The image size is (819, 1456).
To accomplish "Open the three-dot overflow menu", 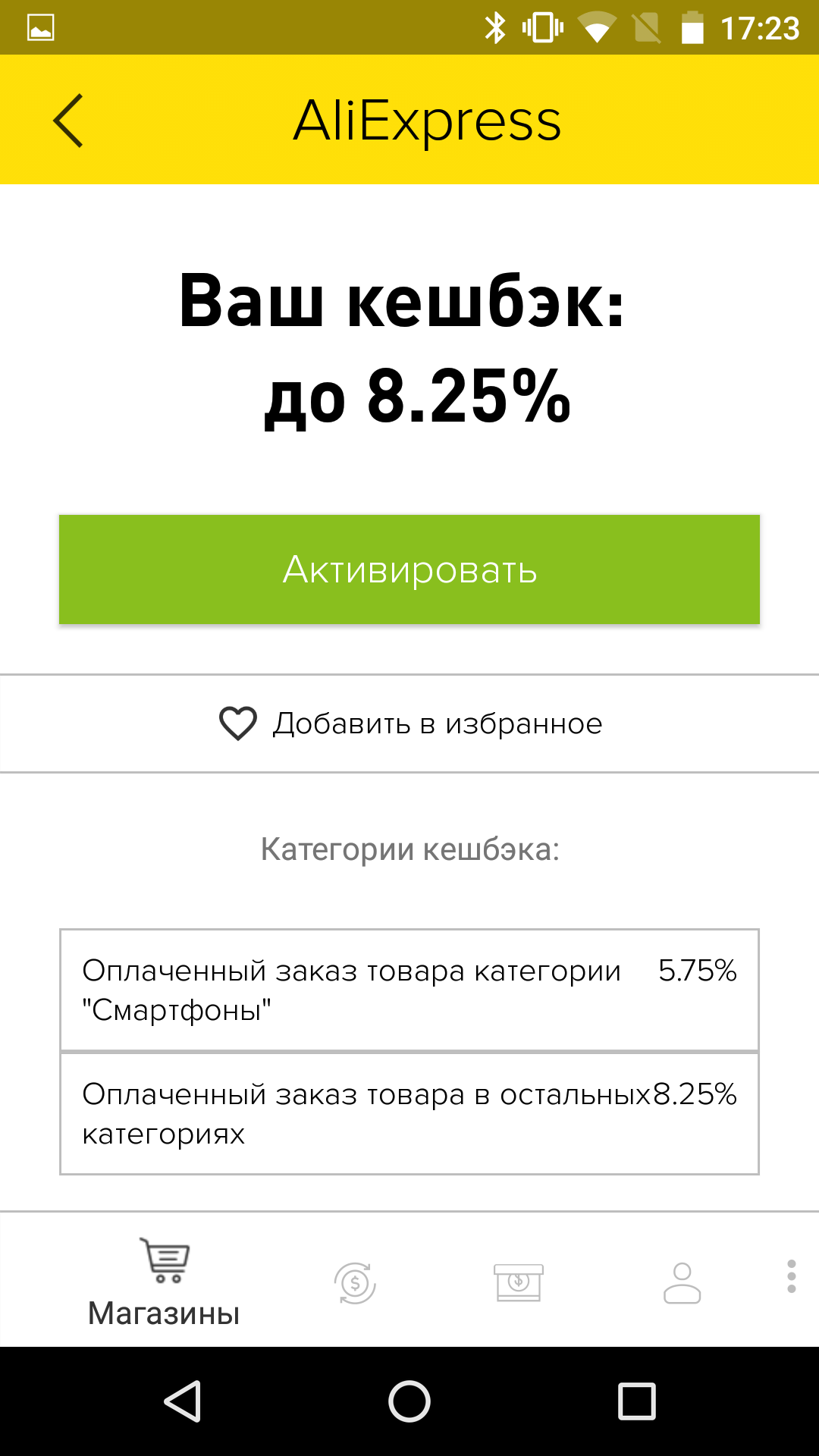I will point(792,1277).
